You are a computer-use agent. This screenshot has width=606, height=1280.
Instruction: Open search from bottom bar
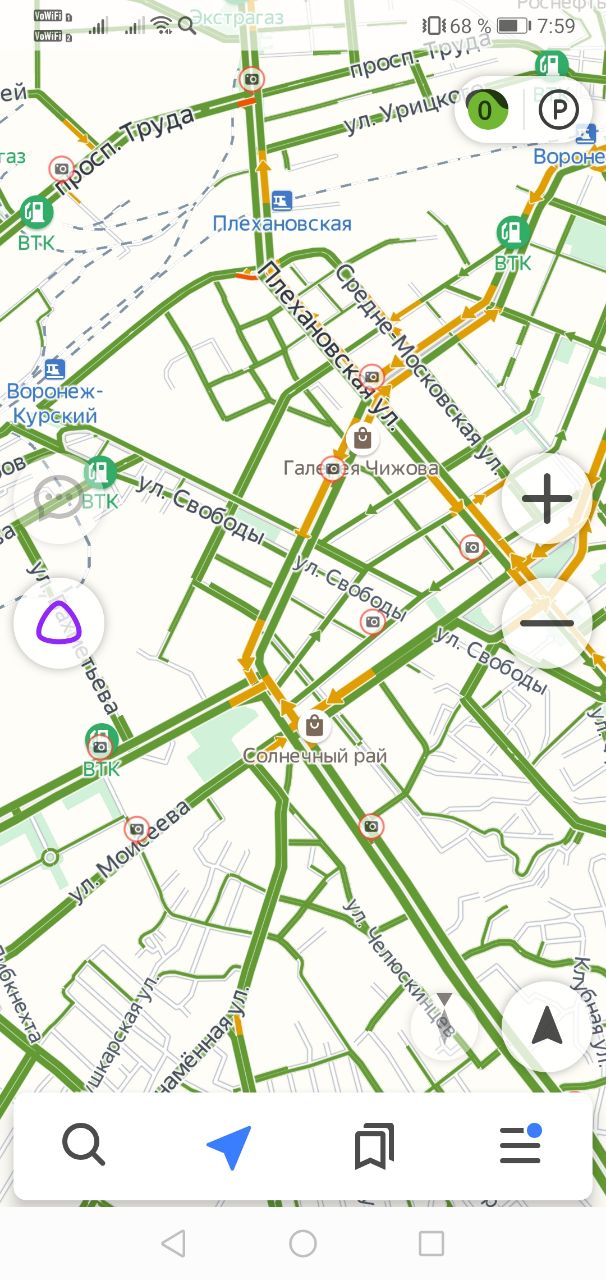click(84, 1145)
